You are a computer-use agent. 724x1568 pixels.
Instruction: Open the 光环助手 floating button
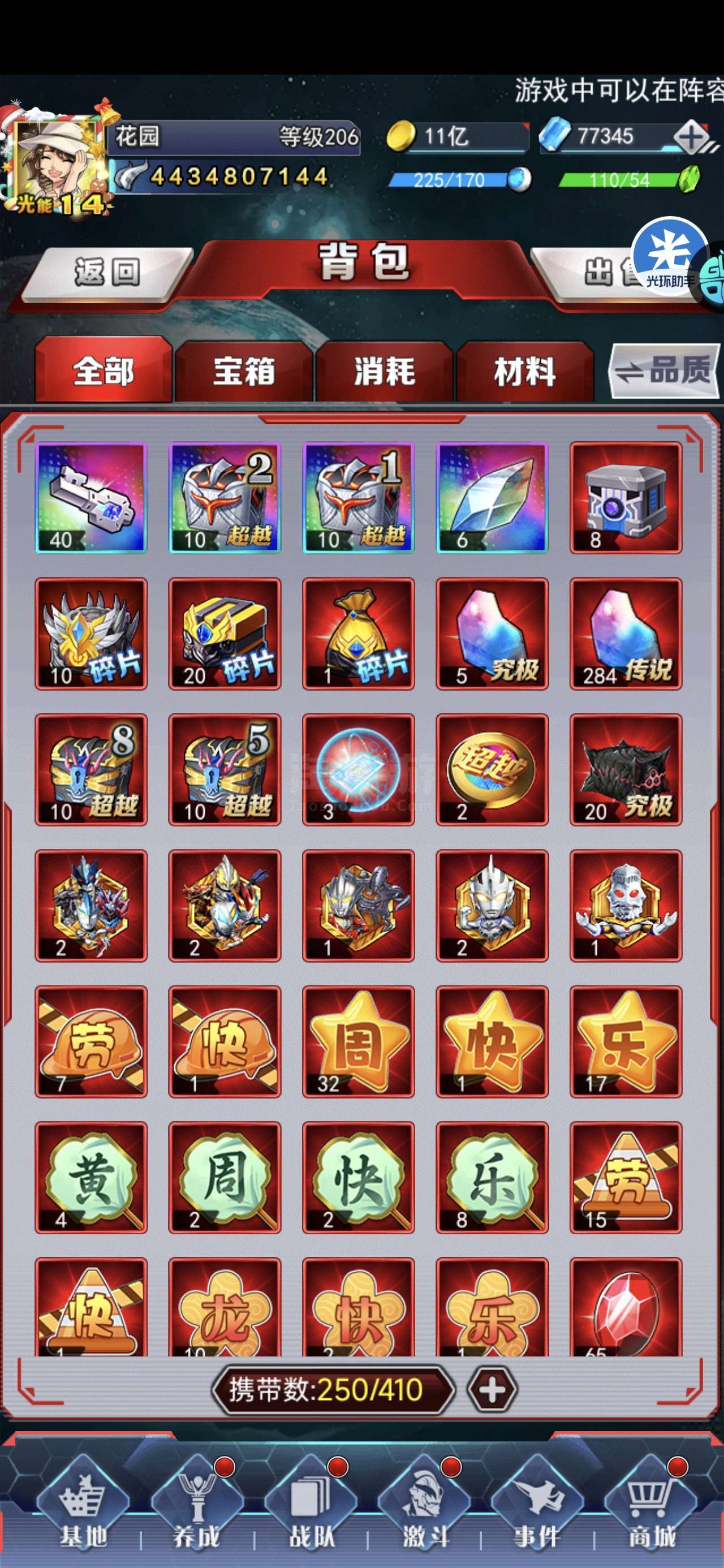(x=670, y=257)
